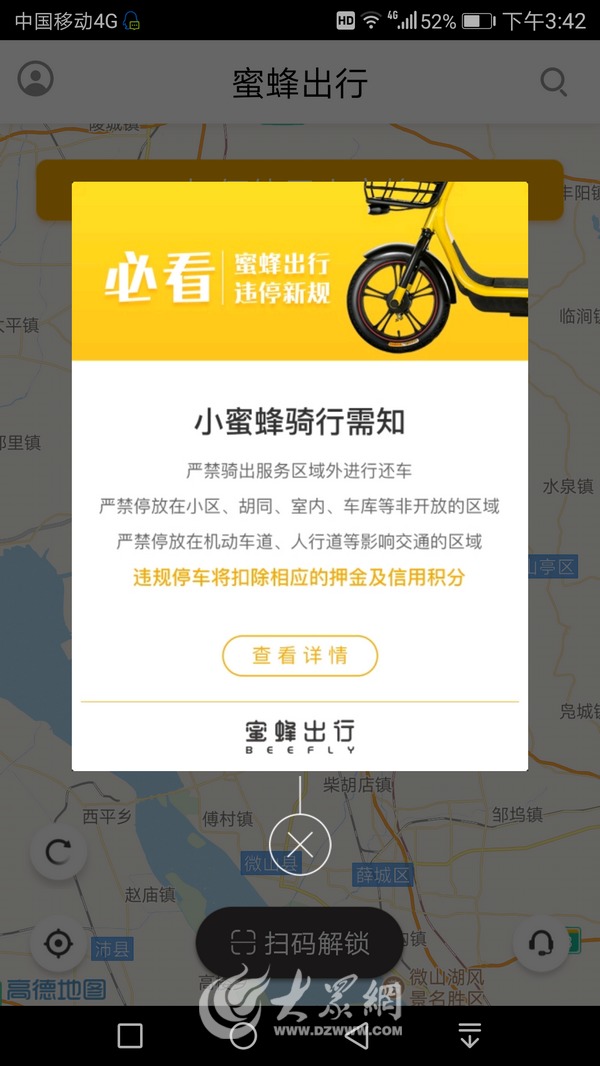Open the search magnifier icon

tap(553, 82)
